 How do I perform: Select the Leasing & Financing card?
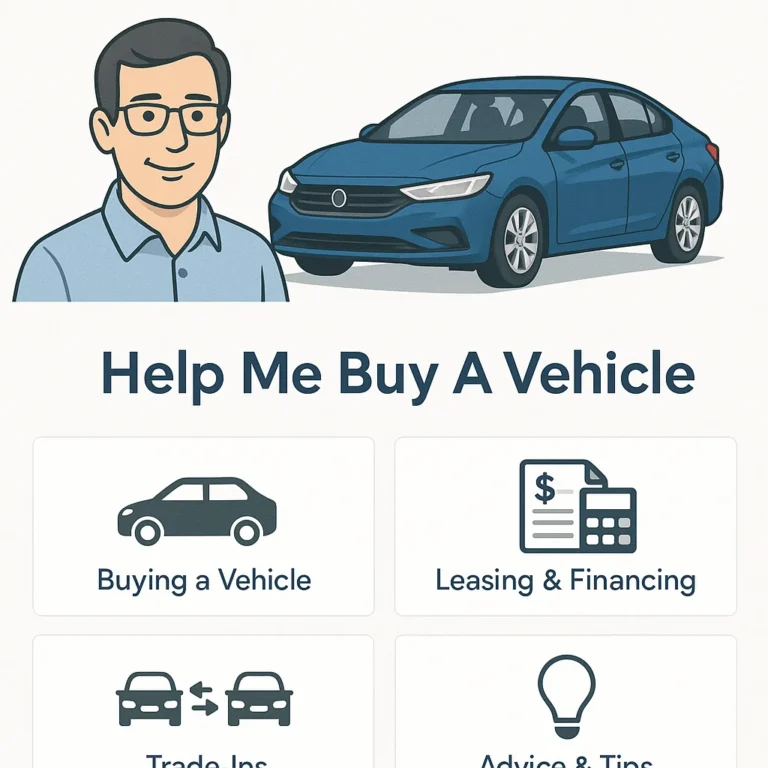(565, 527)
